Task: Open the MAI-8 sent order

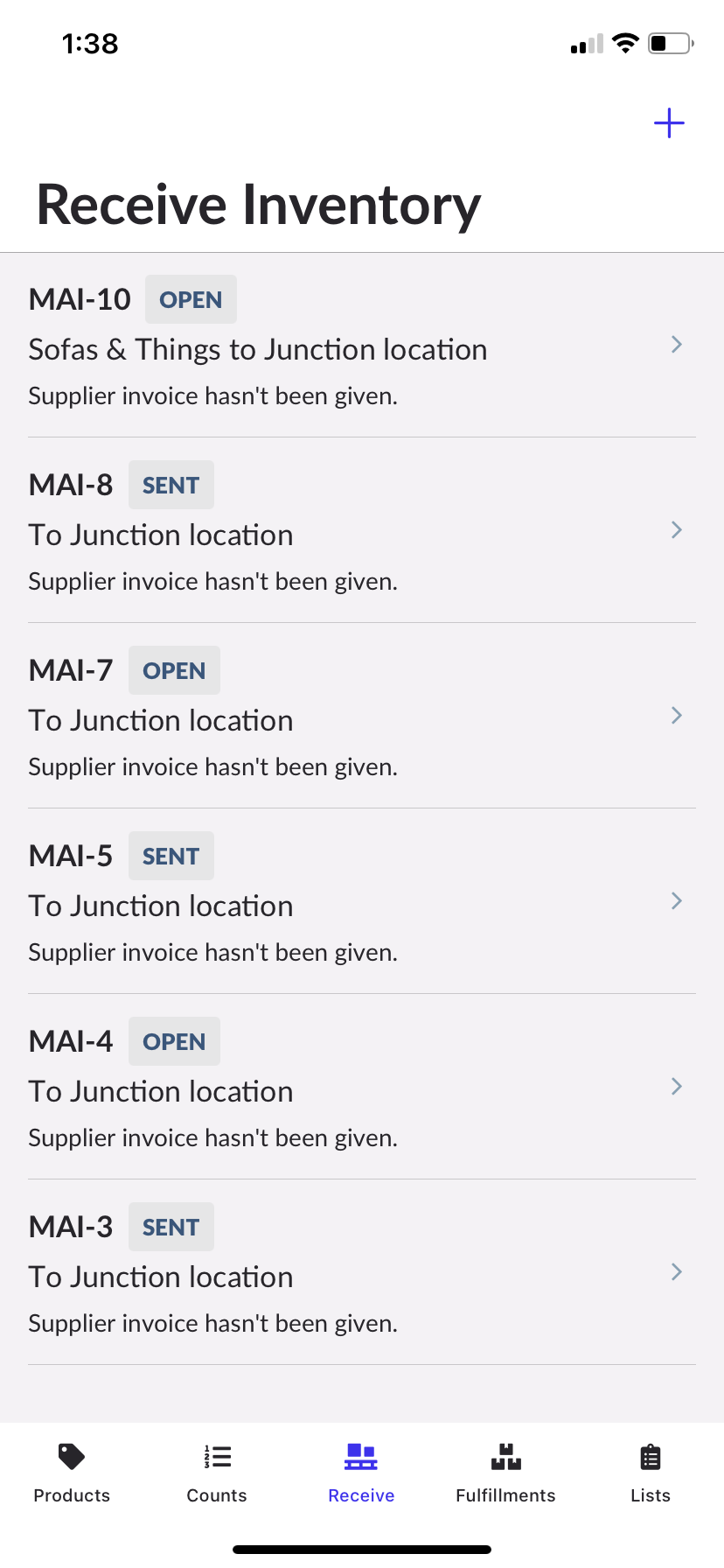Action: coord(362,532)
